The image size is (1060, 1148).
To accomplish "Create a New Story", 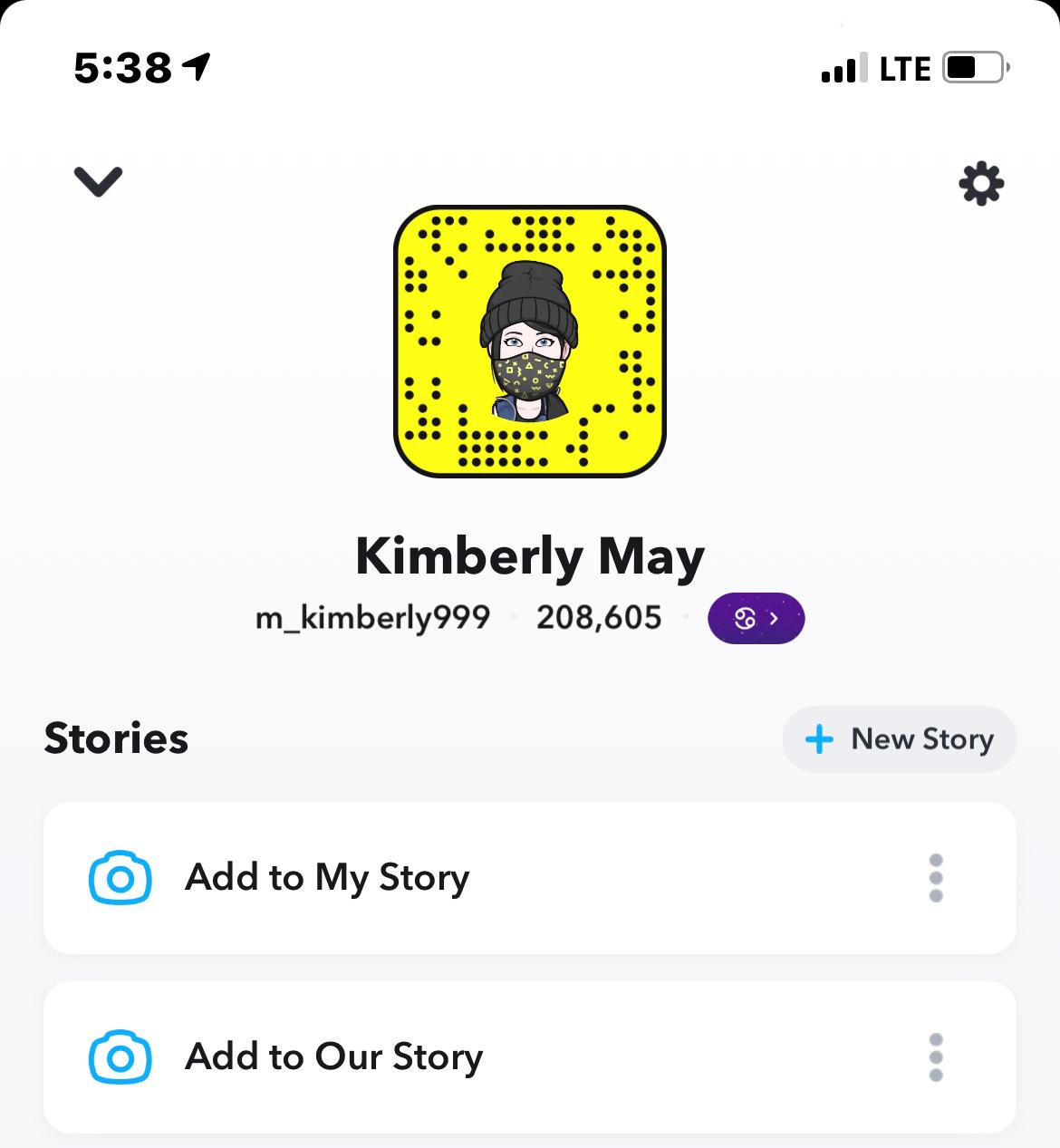I will [899, 739].
